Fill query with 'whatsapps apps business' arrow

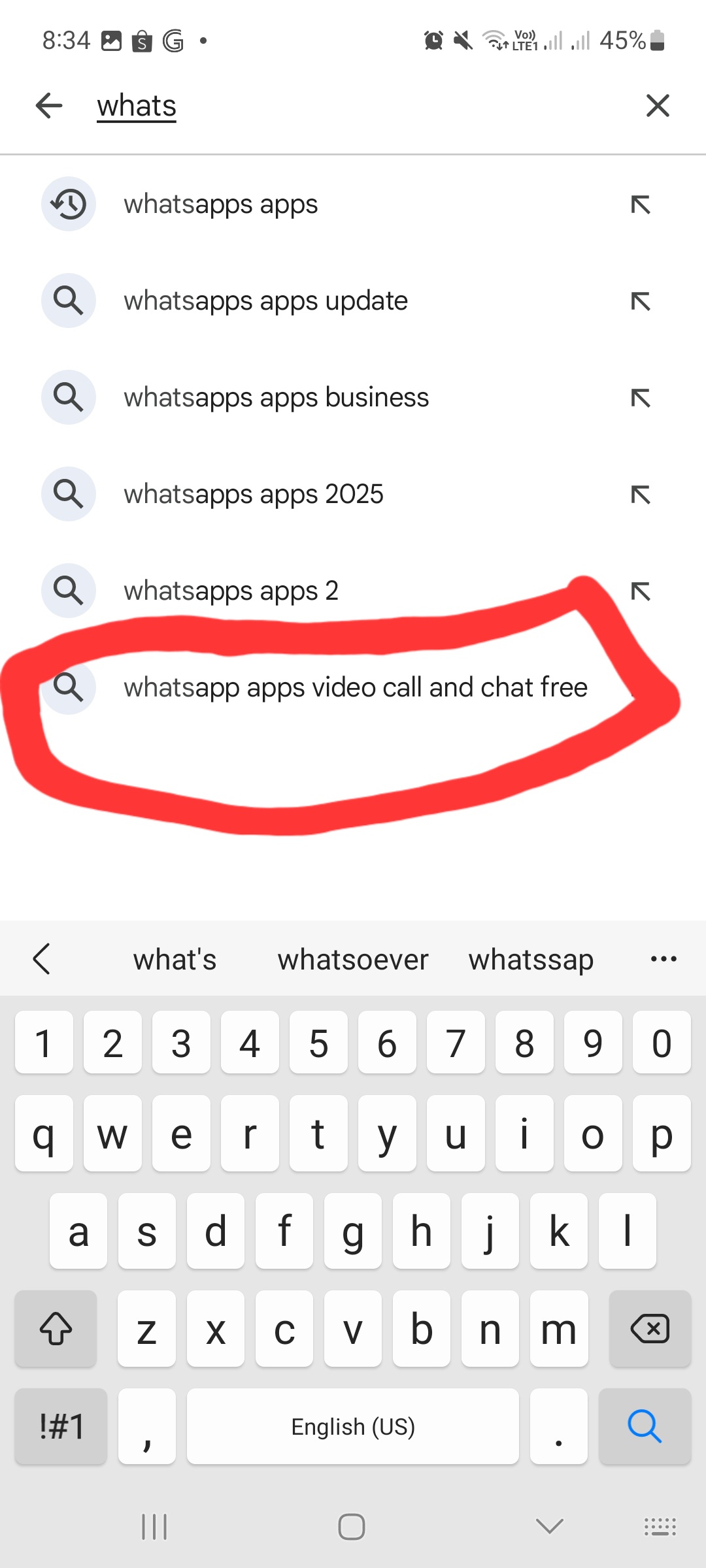[641, 398]
